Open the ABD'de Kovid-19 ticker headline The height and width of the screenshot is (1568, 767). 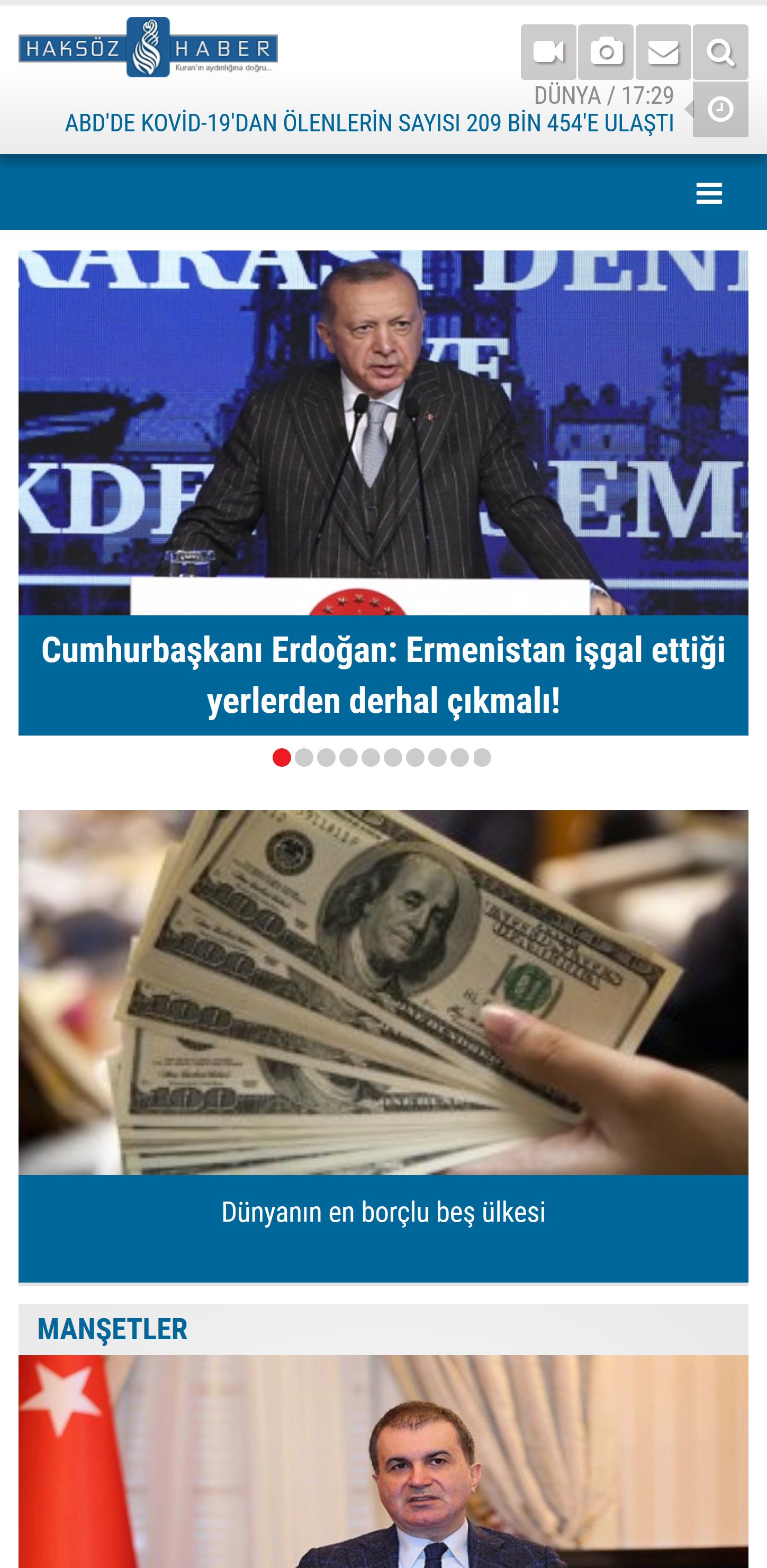(369, 123)
